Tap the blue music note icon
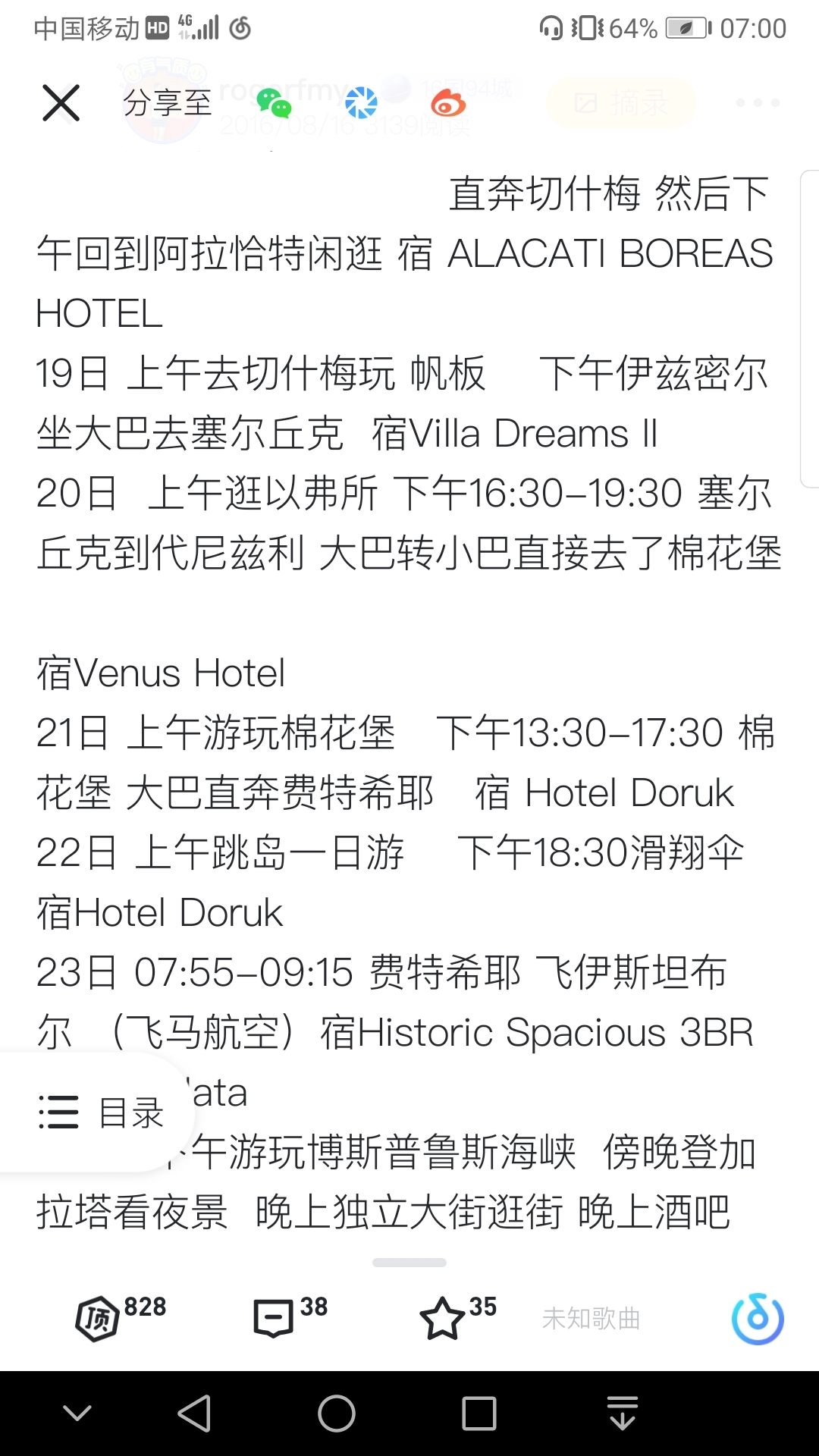 (x=758, y=1319)
